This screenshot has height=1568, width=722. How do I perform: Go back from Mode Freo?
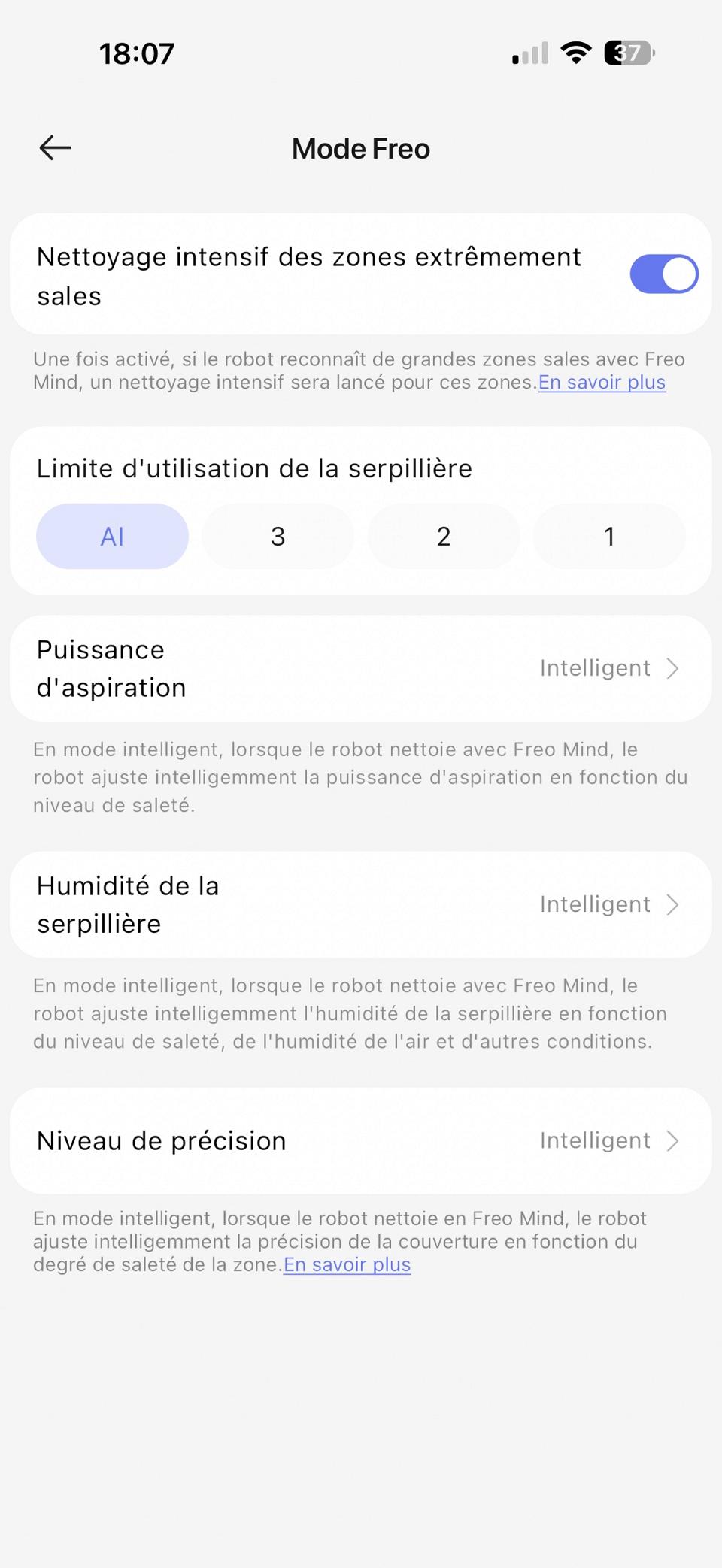[55, 148]
